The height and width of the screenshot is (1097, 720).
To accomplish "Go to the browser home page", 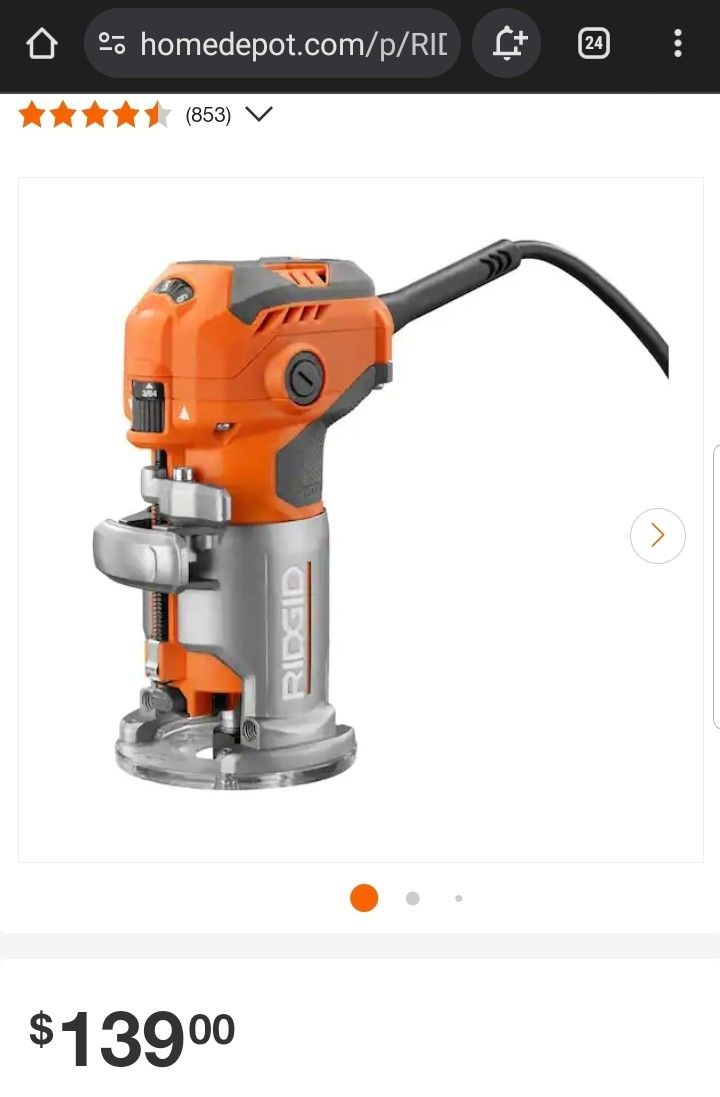I will click(41, 44).
